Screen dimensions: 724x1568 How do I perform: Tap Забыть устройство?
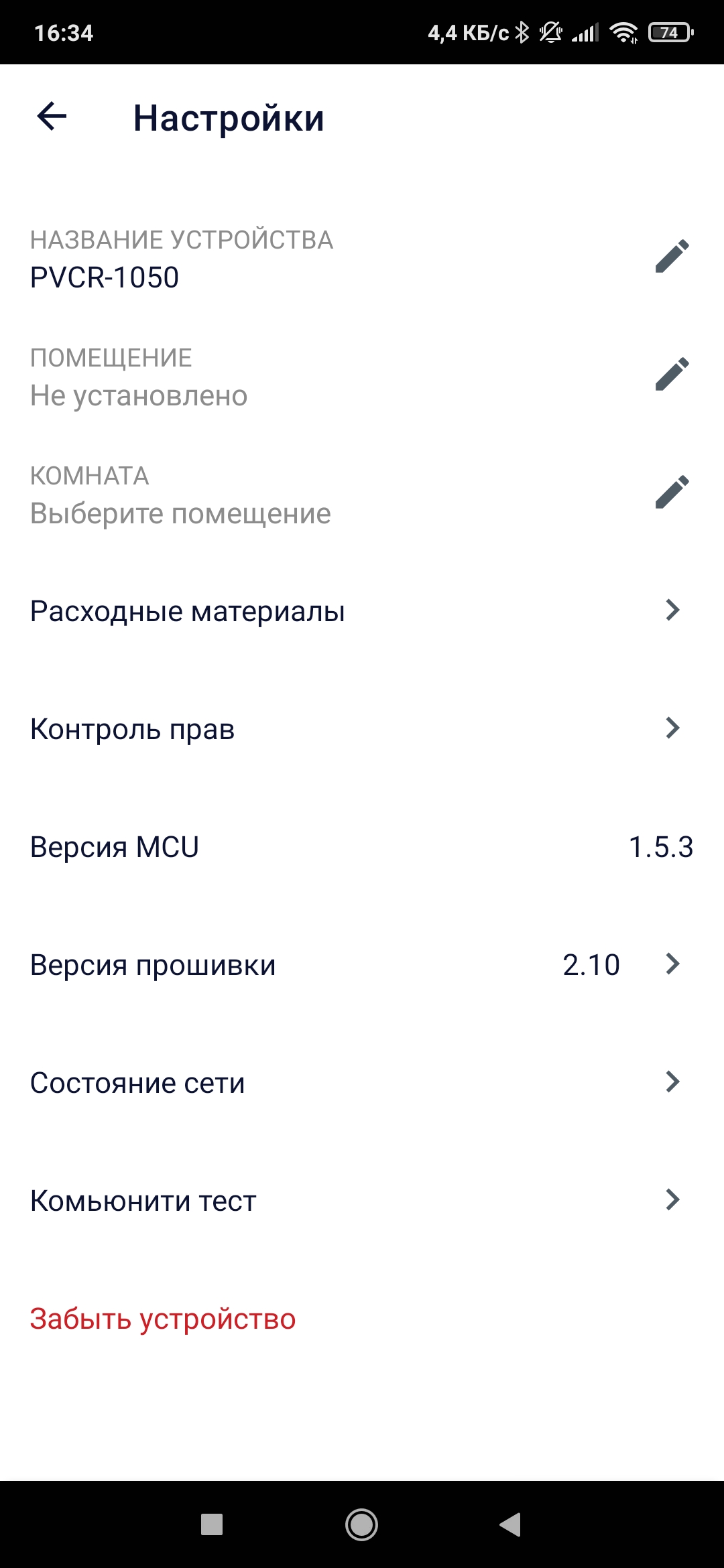[163, 1319]
